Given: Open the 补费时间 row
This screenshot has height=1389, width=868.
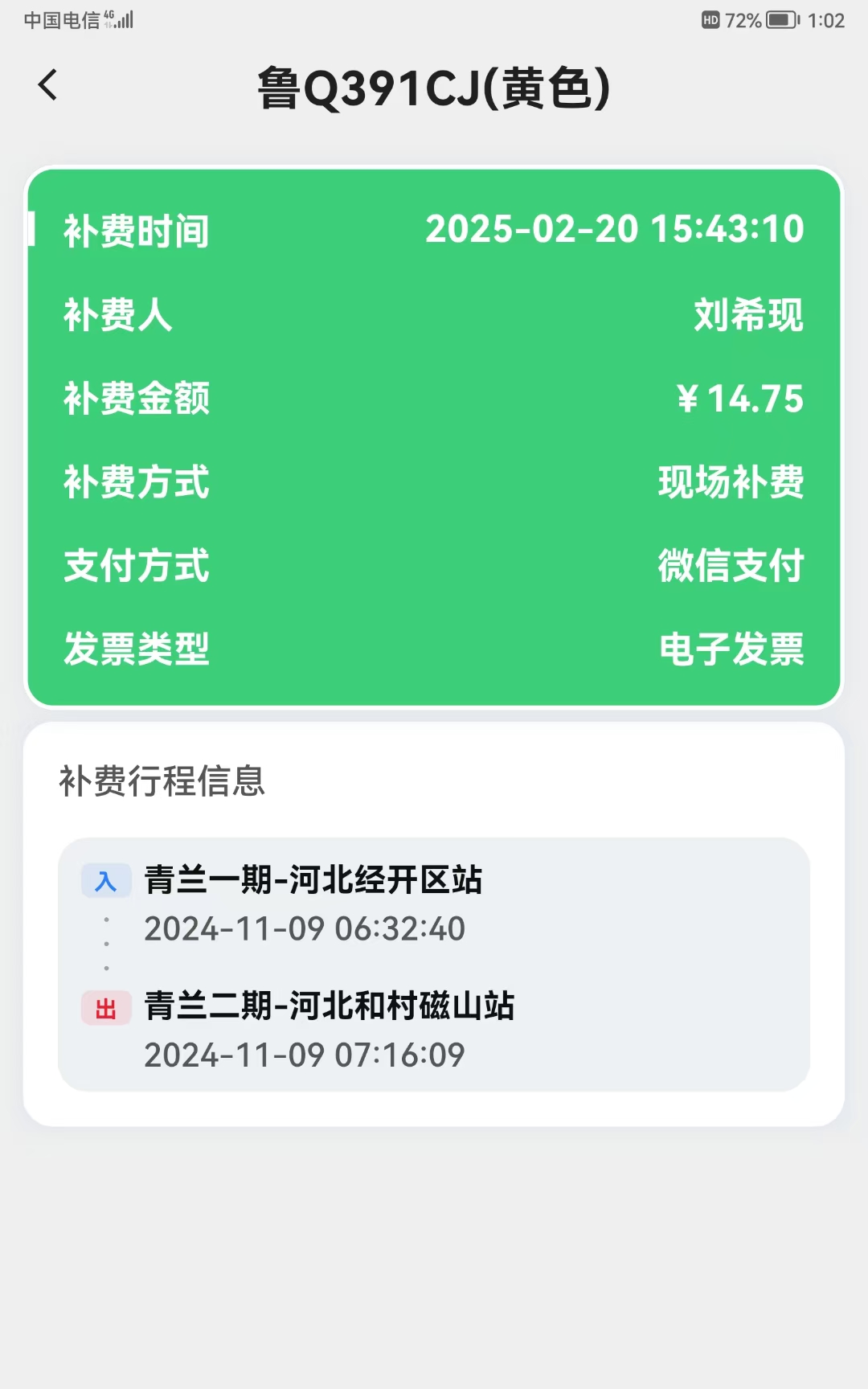Looking at the screenshot, I should pyautogui.click(x=434, y=231).
